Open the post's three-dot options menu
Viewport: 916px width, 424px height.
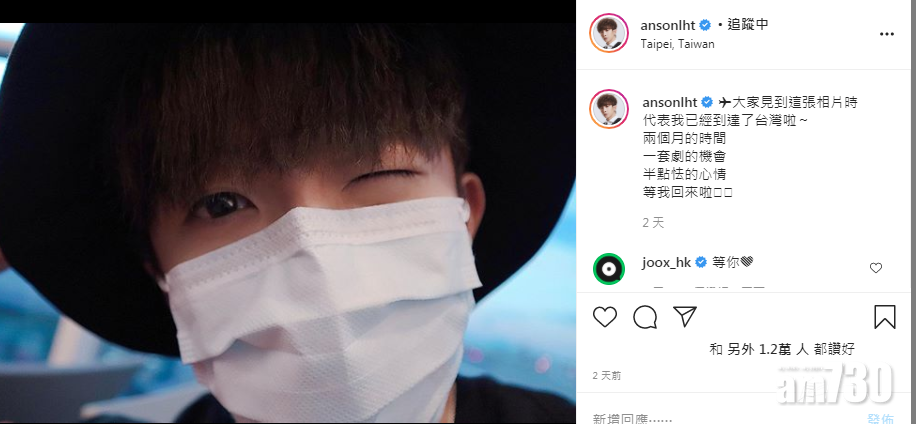[887, 34]
